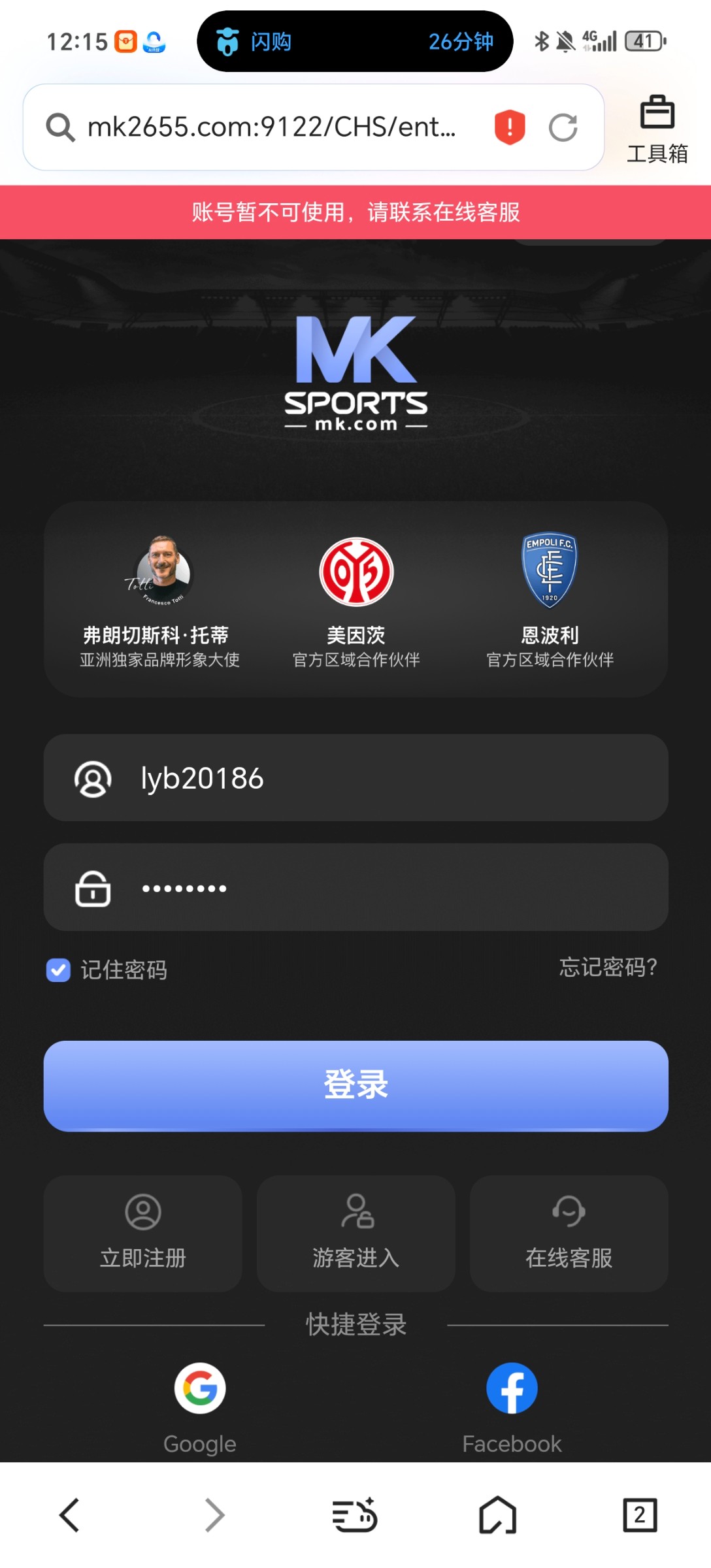Sign in with the Google icon
Viewport: 711px width, 1568px height.
tap(199, 1386)
